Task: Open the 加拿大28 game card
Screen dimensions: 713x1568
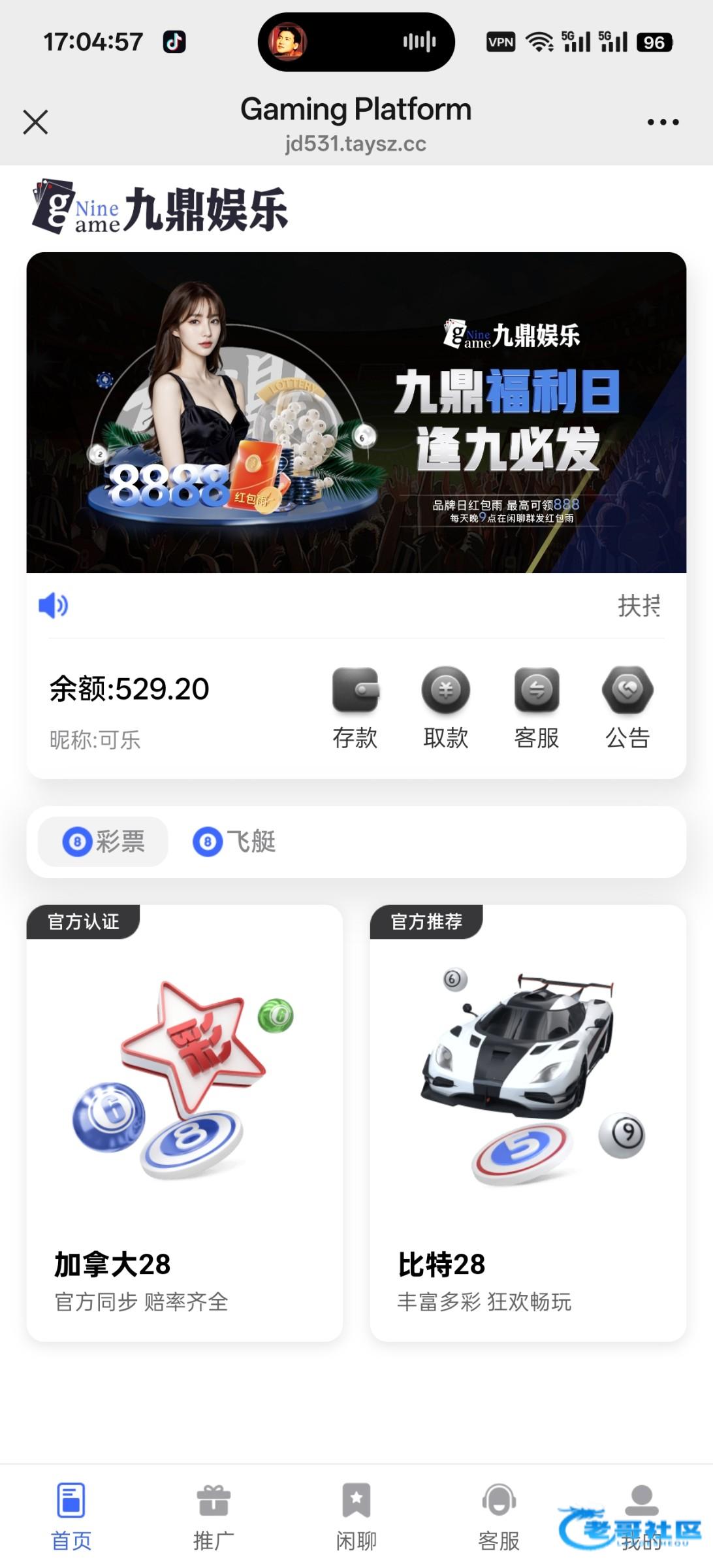Action: coord(185,1122)
